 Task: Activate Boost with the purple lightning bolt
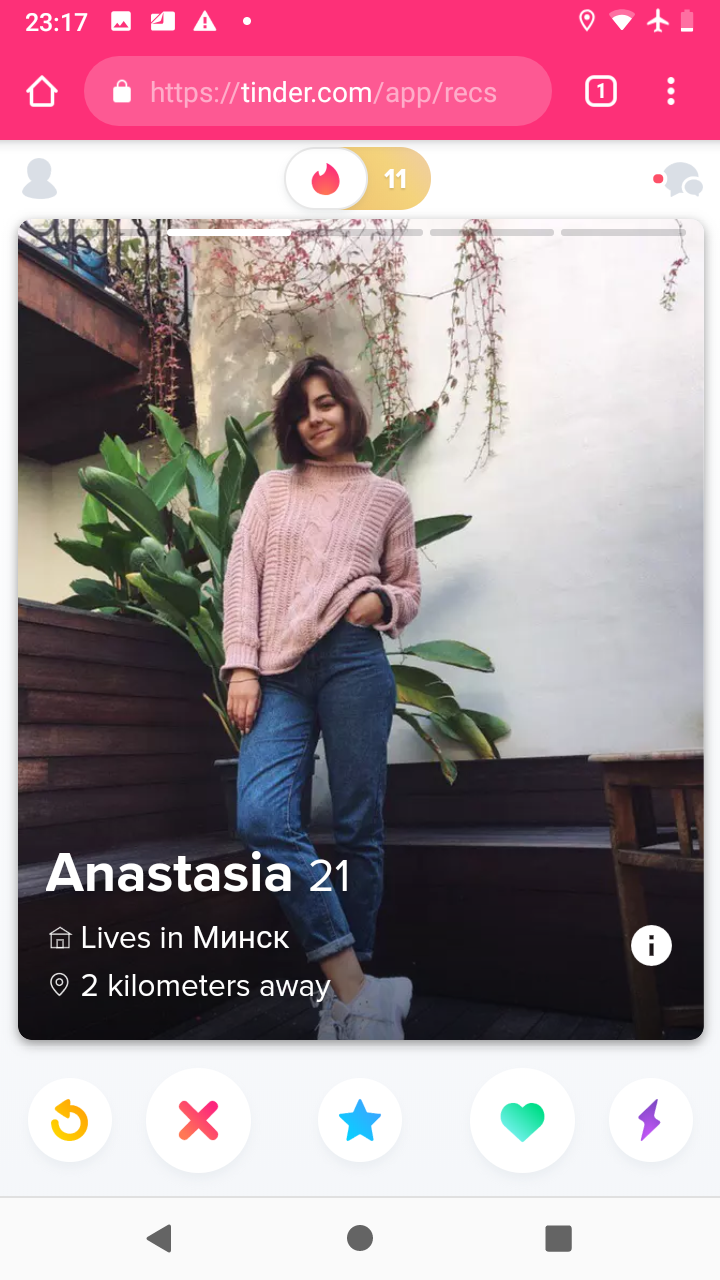point(650,1120)
